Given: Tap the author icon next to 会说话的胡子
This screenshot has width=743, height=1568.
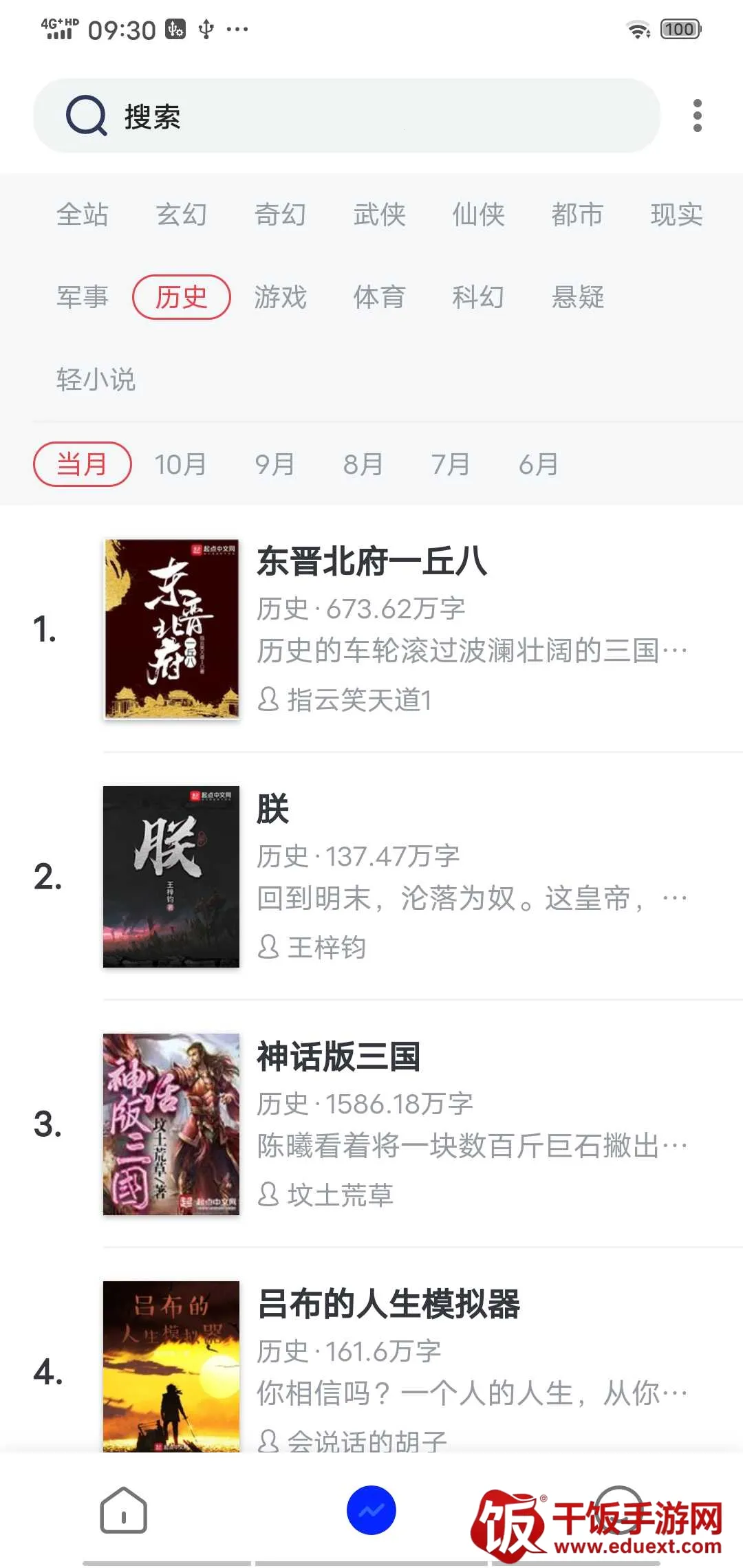Looking at the screenshot, I should pos(269,1441).
